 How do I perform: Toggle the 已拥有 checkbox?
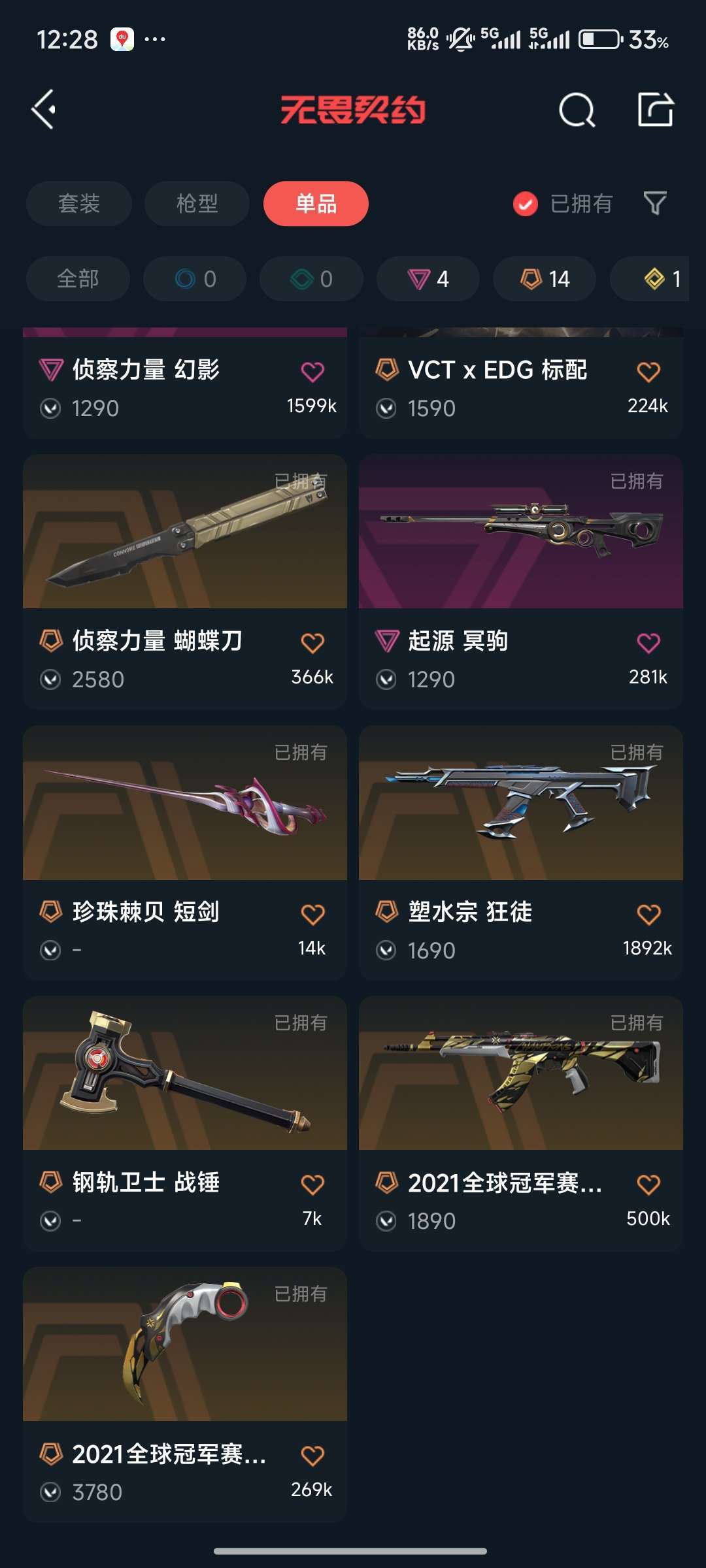coord(526,204)
